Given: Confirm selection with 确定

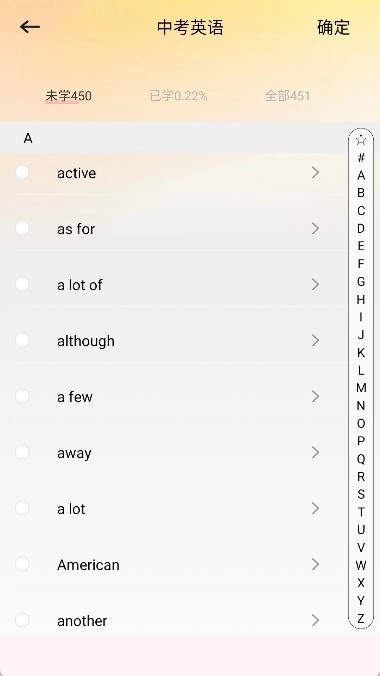Looking at the screenshot, I should tap(333, 28).
